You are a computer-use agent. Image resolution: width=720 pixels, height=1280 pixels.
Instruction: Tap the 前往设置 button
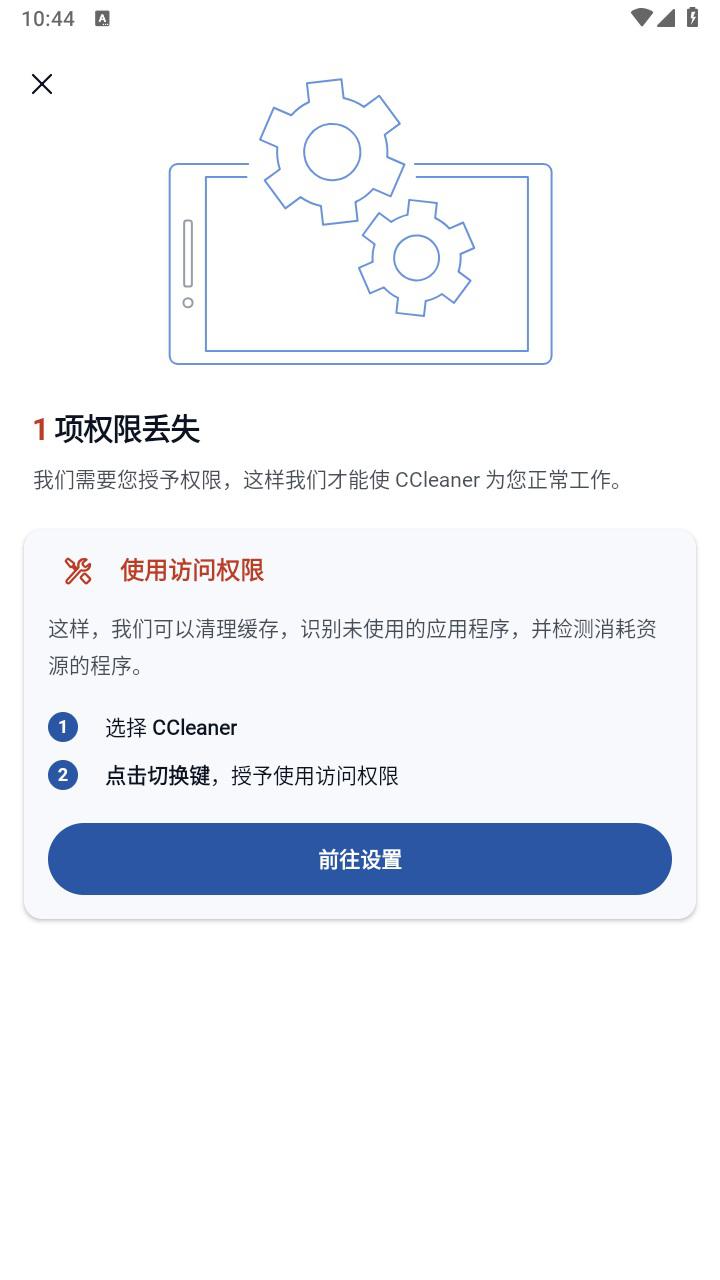pos(360,859)
